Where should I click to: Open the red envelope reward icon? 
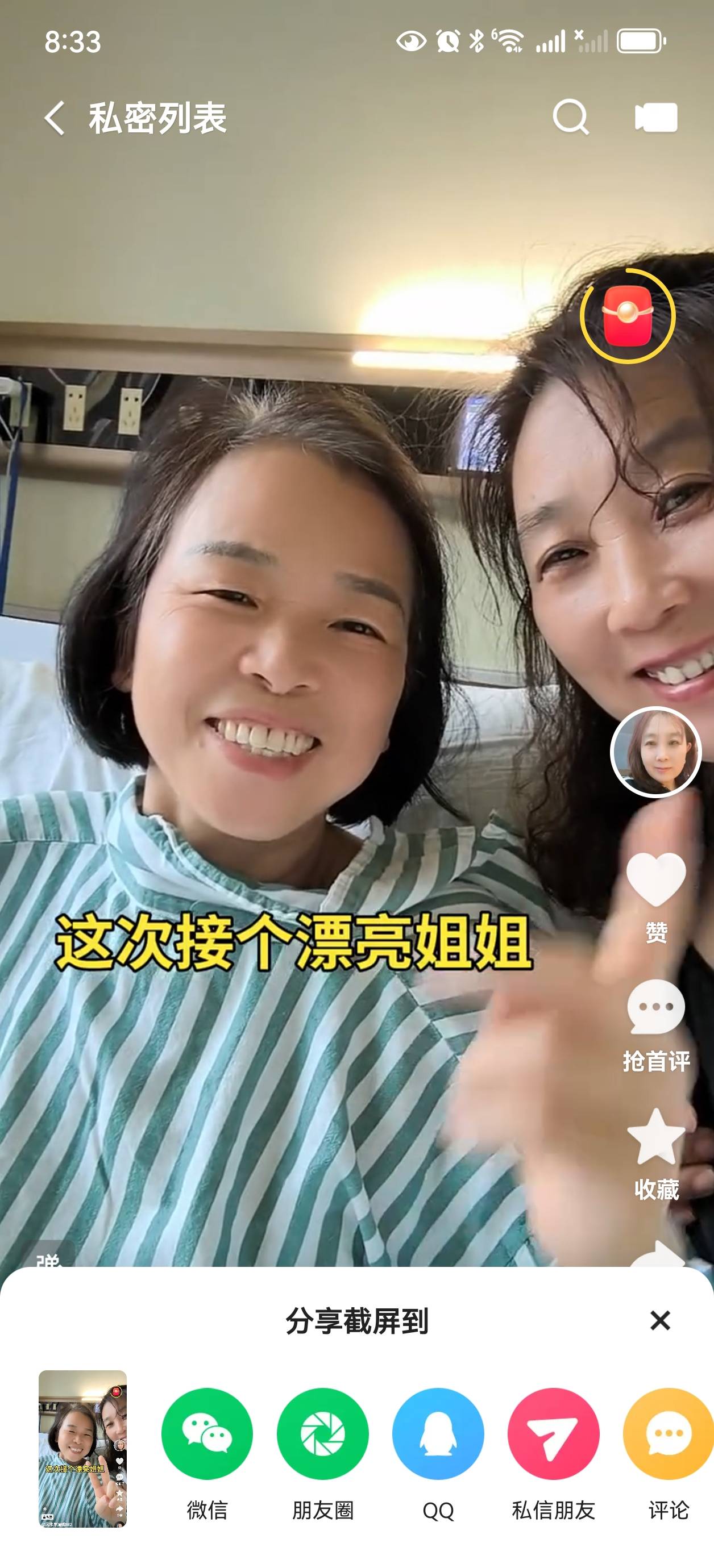[628, 316]
